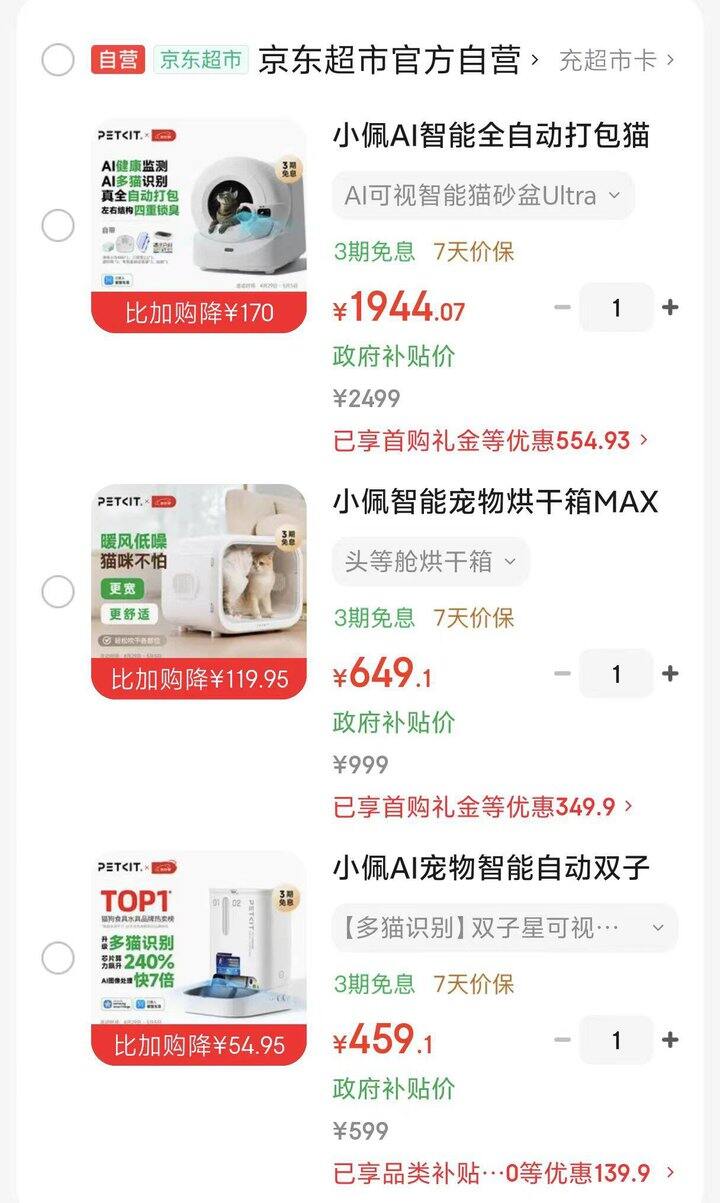Screen dimensions: 720x1203
Task: Tick the 小佩AI宠物智能自动双子 item checkbox
Action: 58,958
